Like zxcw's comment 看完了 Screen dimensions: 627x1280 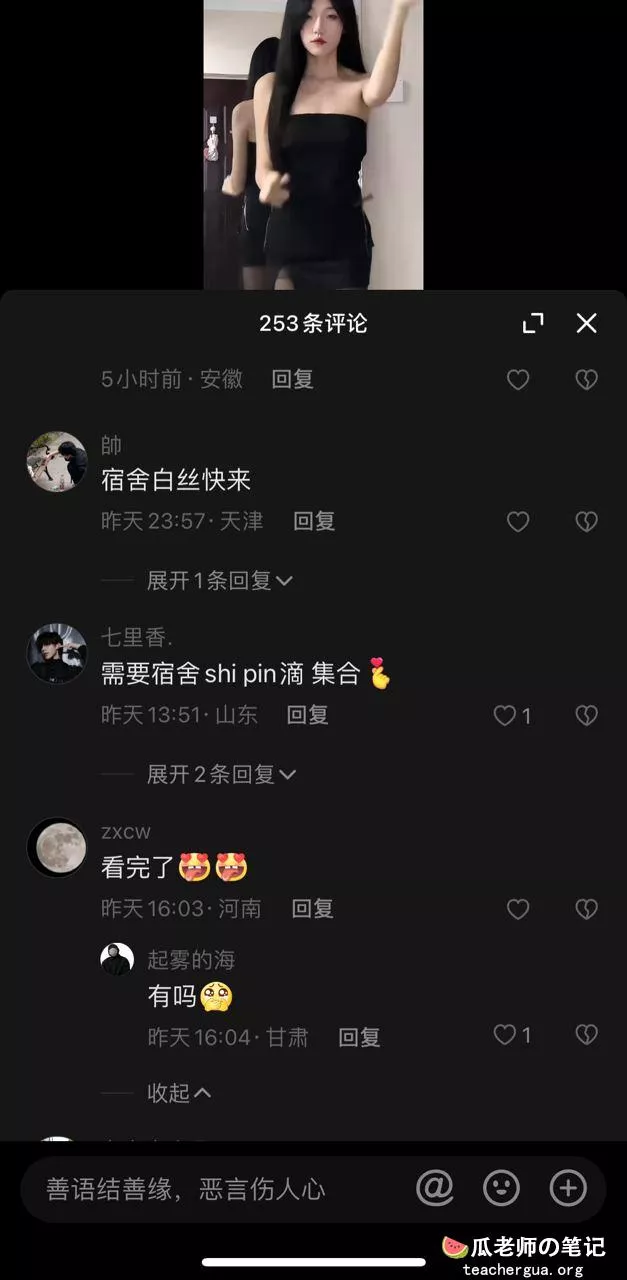517,909
